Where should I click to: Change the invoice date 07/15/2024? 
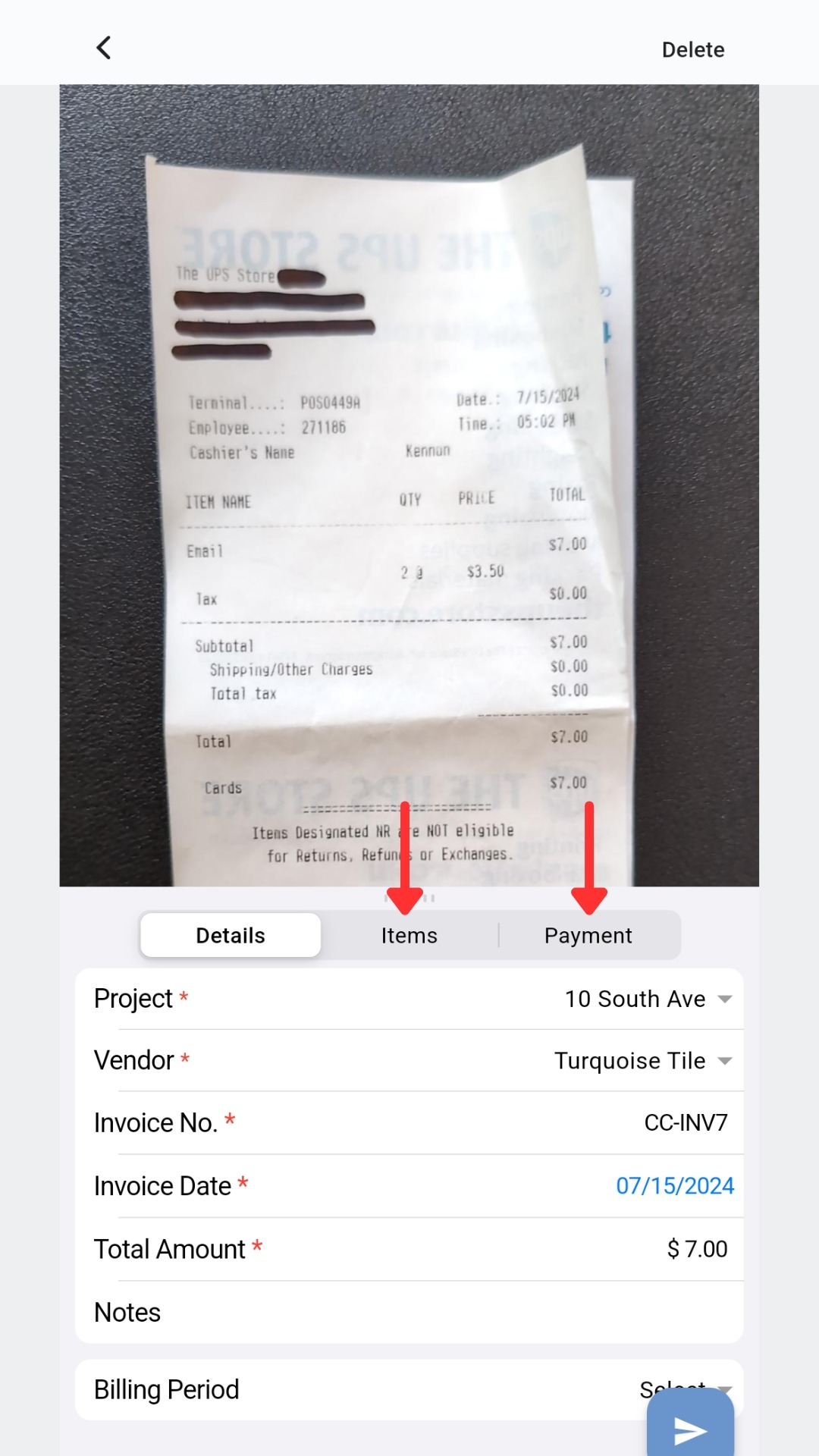point(674,1186)
